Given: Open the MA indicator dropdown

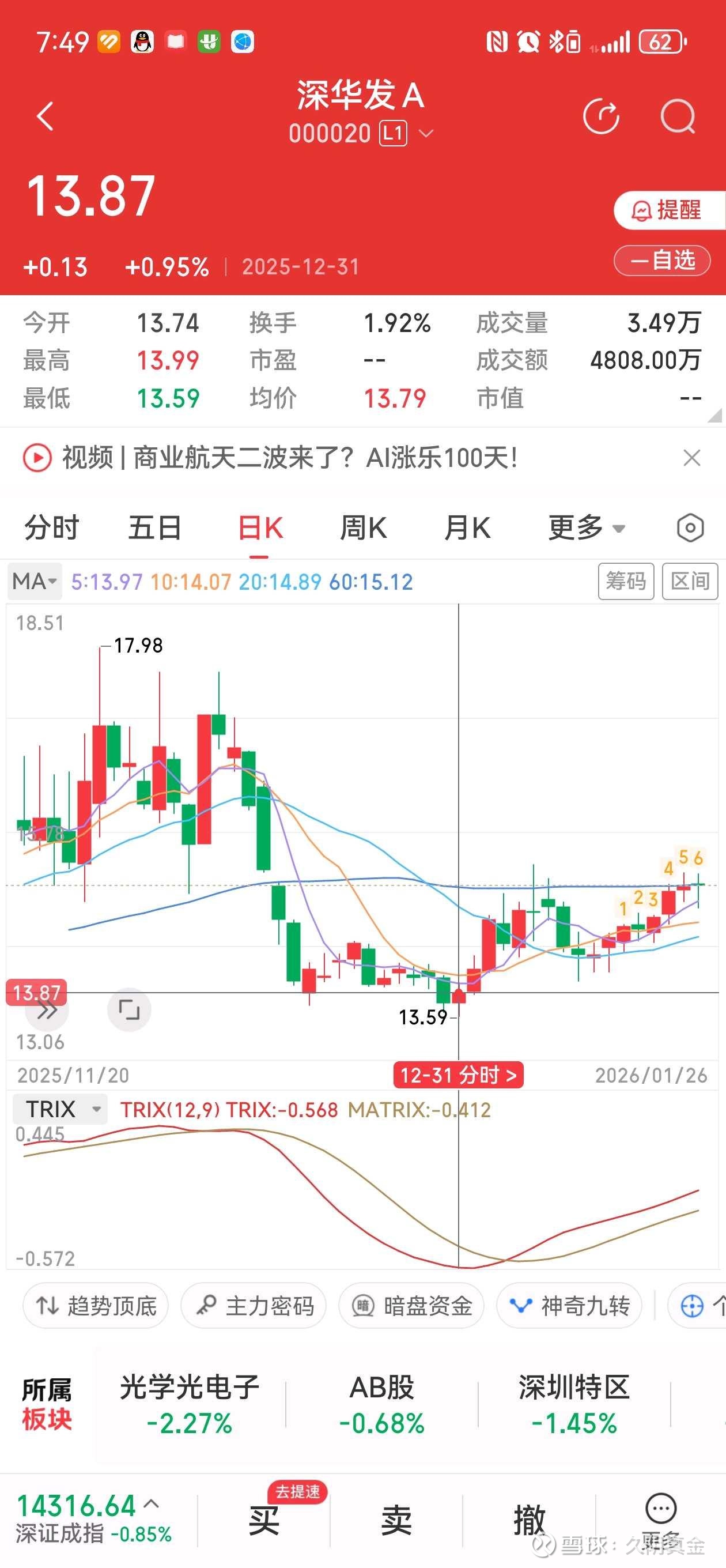Looking at the screenshot, I should pyautogui.click(x=35, y=581).
